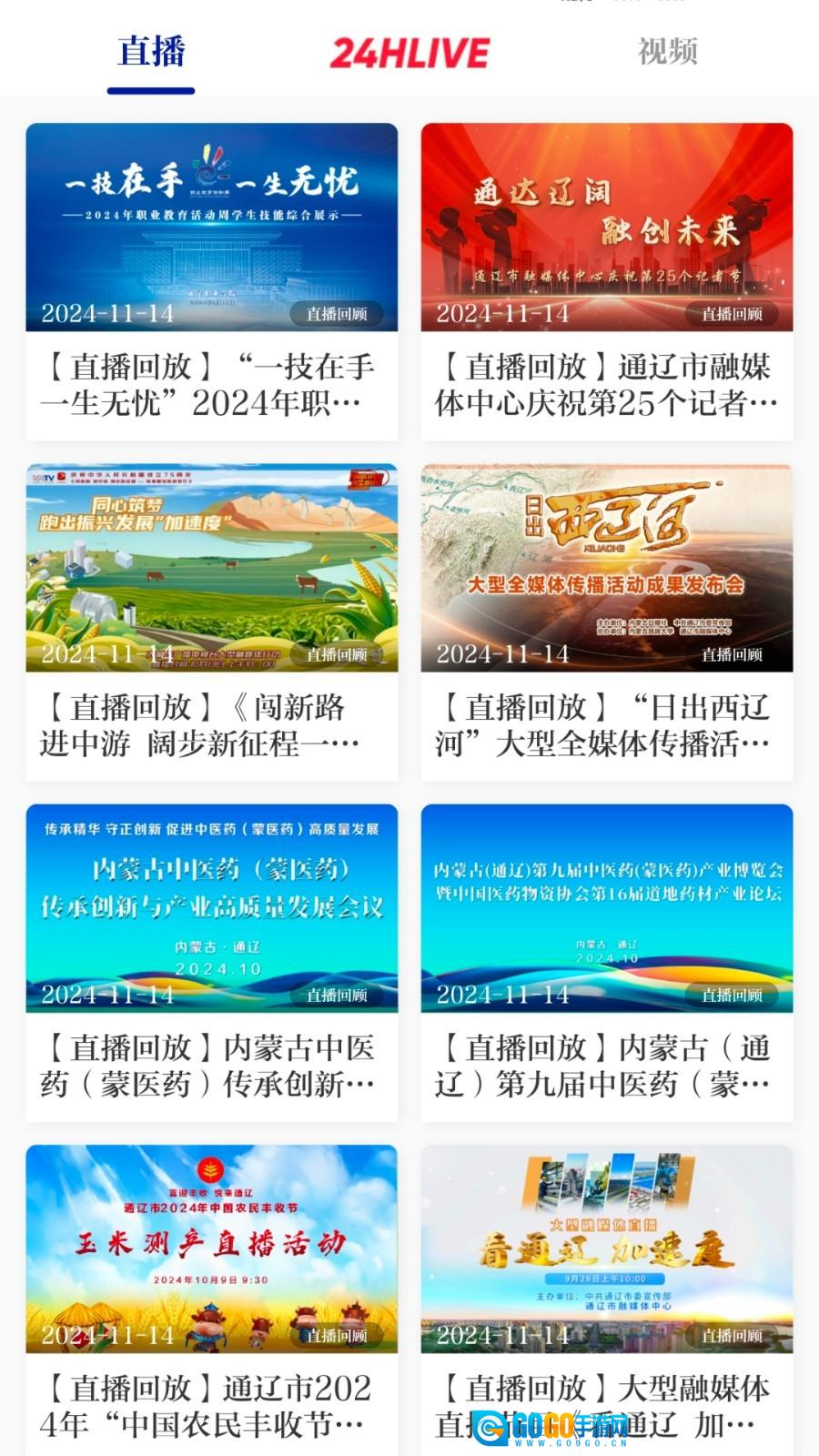Switch to the 直播 tab
819x1456 pixels.
coord(151,52)
